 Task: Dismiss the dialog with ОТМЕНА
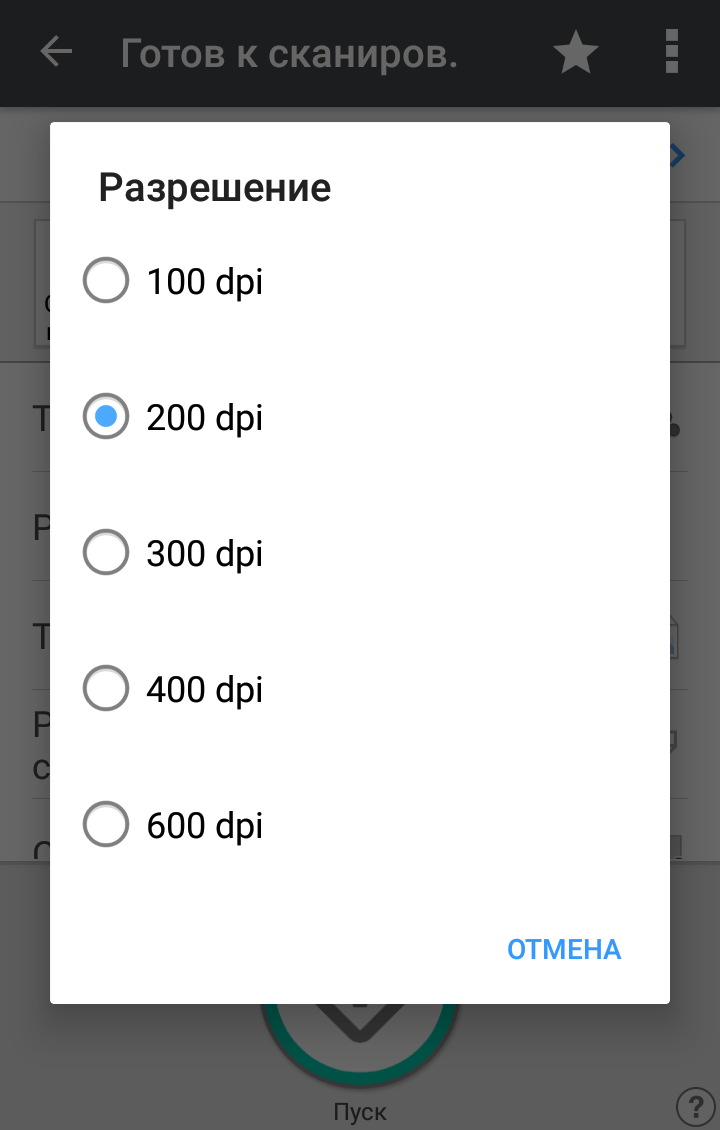[564, 949]
